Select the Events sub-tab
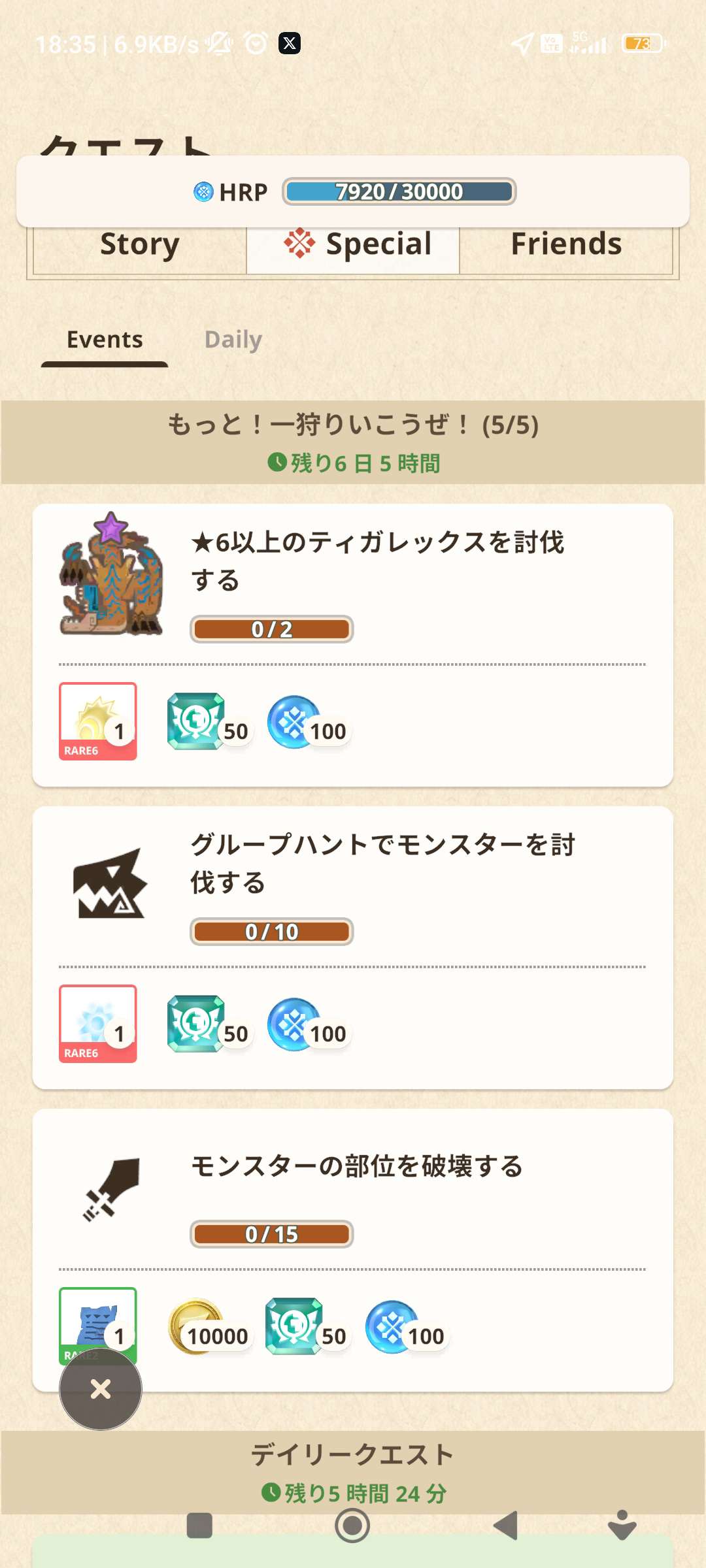Viewport: 706px width, 1568px height. [105, 340]
